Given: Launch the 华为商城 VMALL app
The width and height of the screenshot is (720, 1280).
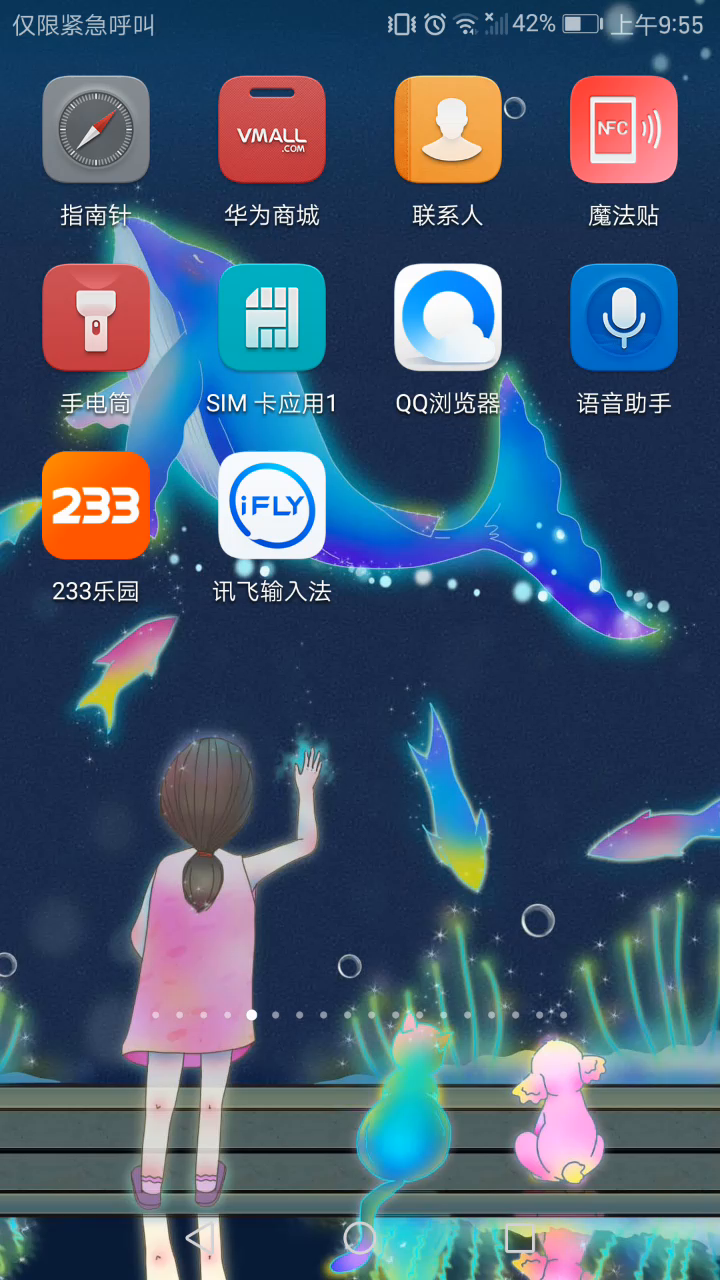Looking at the screenshot, I should pos(272,130).
